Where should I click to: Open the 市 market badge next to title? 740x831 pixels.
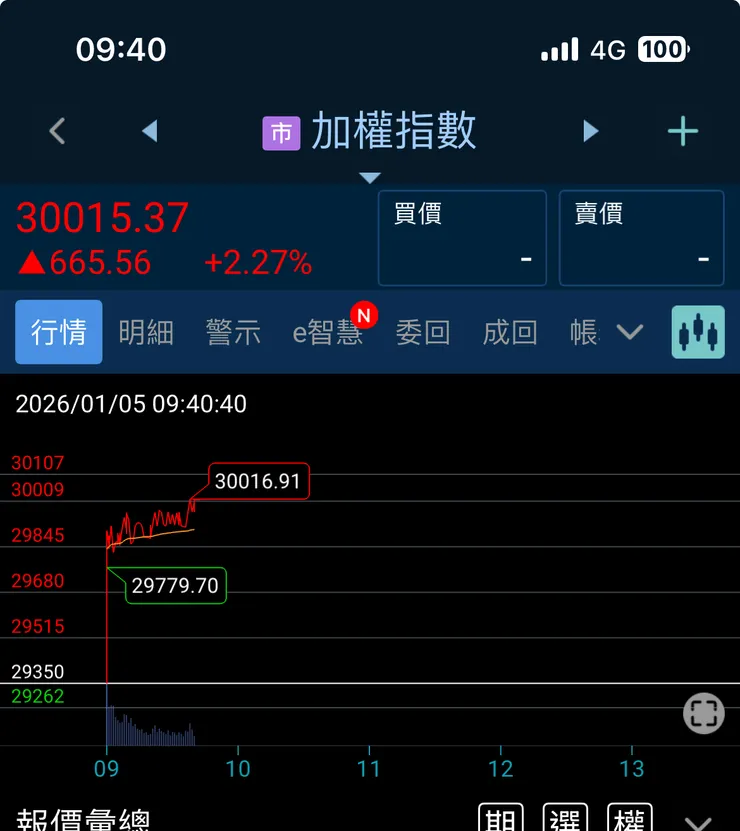(x=283, y=131)
